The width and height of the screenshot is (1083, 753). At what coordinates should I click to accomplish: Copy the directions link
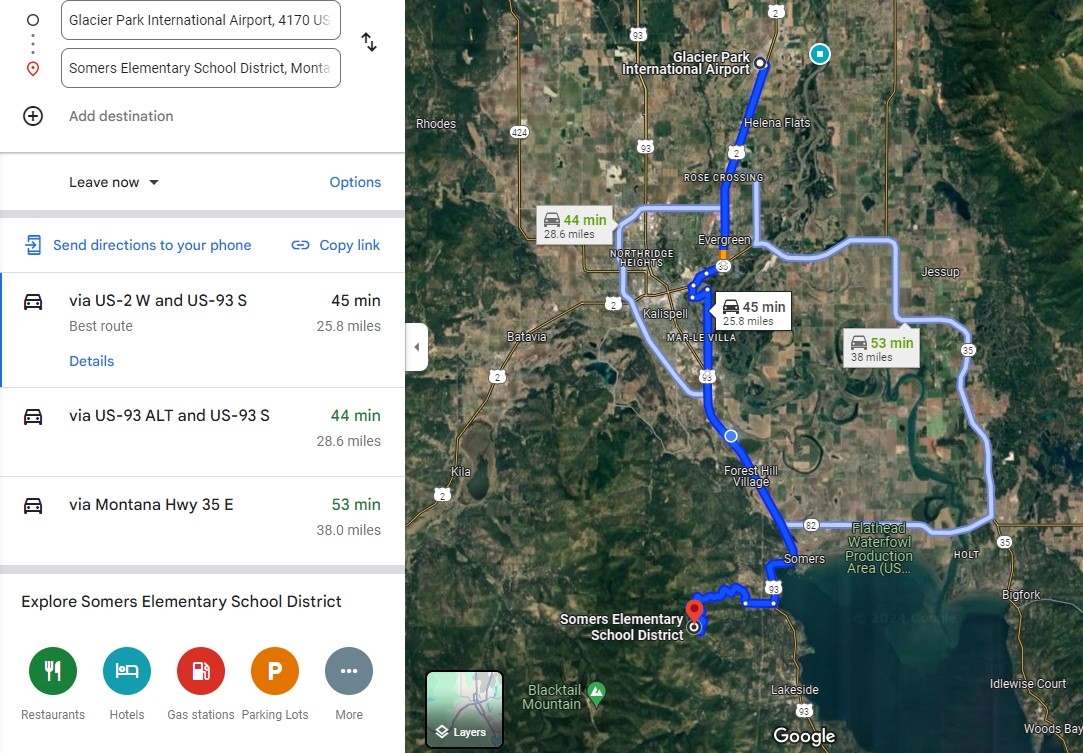pyautogui.click(x=336, y=245)
